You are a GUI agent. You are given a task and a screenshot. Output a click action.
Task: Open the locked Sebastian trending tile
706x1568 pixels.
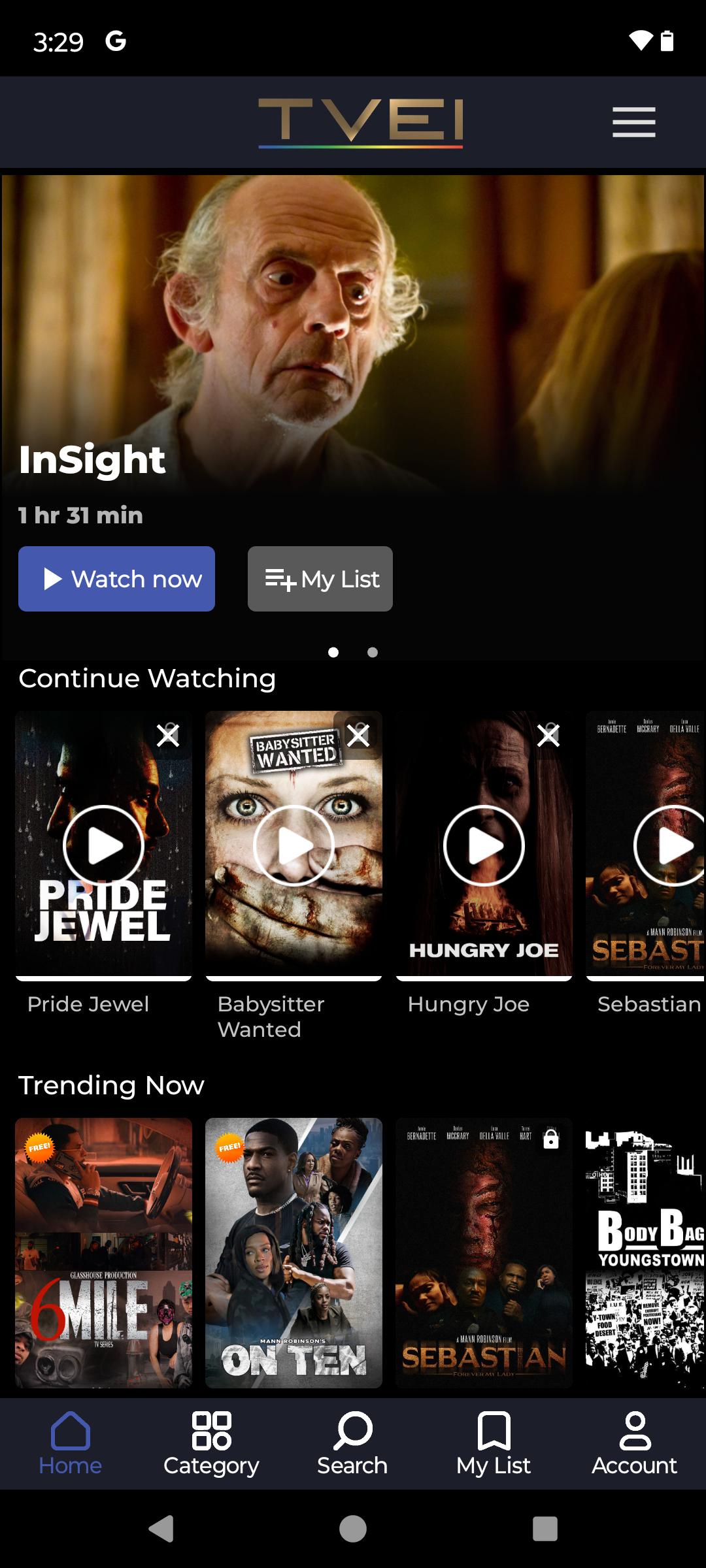pos(484,1252)
